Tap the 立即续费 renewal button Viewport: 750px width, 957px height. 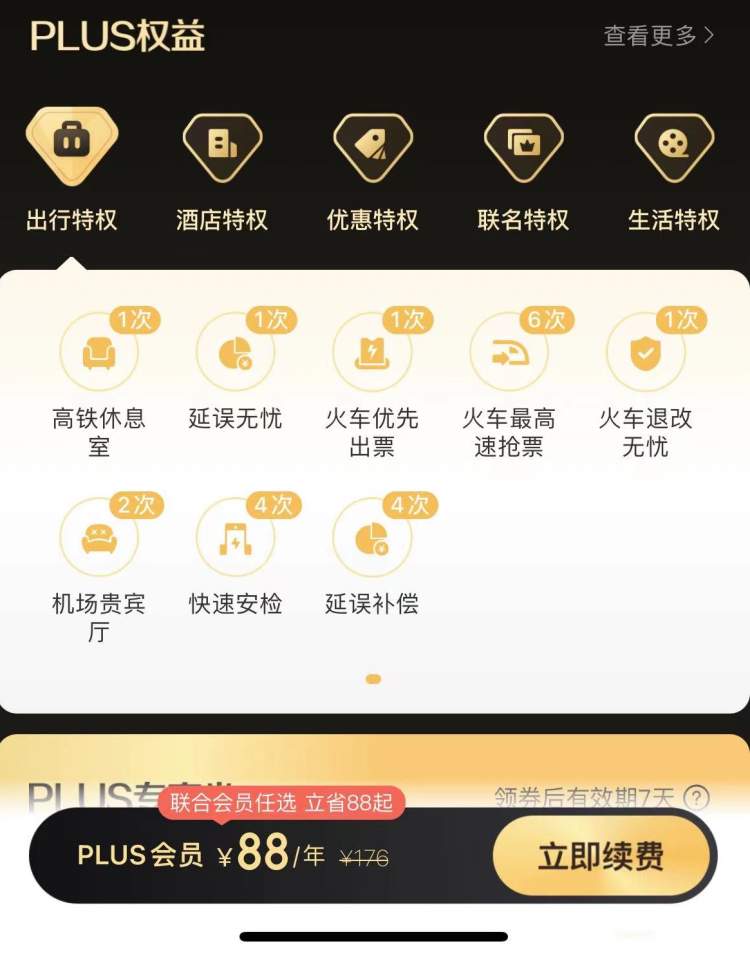(x=601, y=856)
